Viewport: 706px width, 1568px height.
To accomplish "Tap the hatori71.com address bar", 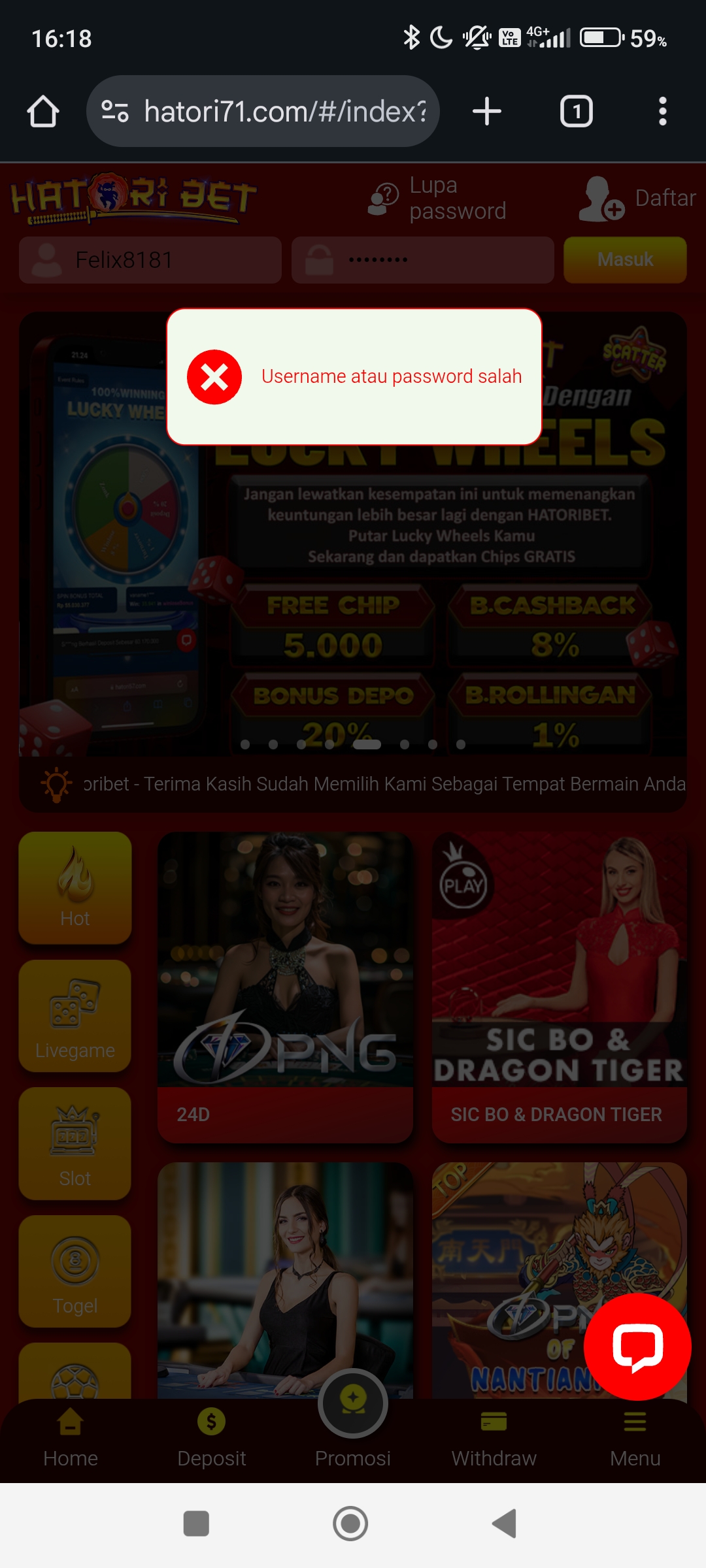I will click(275, 112).
